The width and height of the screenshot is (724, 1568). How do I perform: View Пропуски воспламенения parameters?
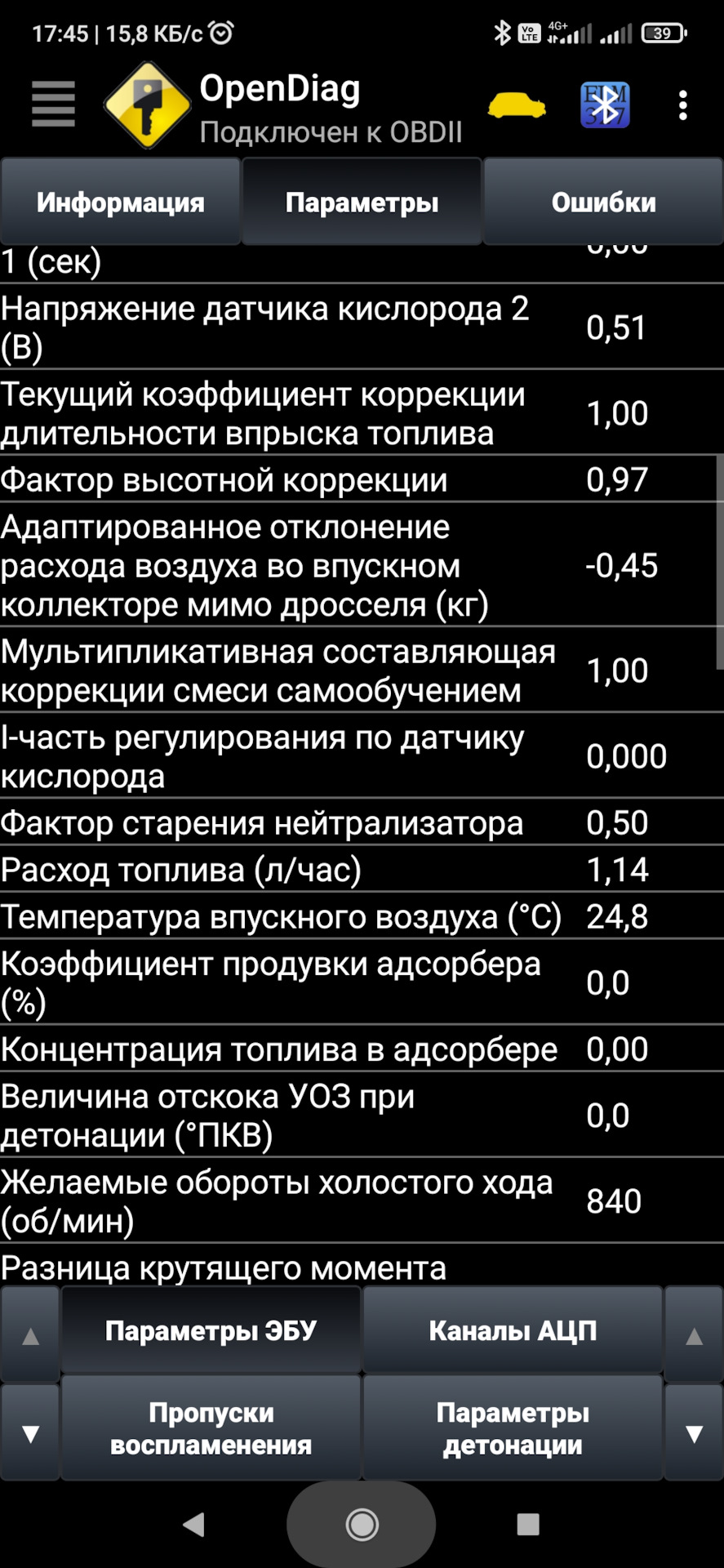211,1428
